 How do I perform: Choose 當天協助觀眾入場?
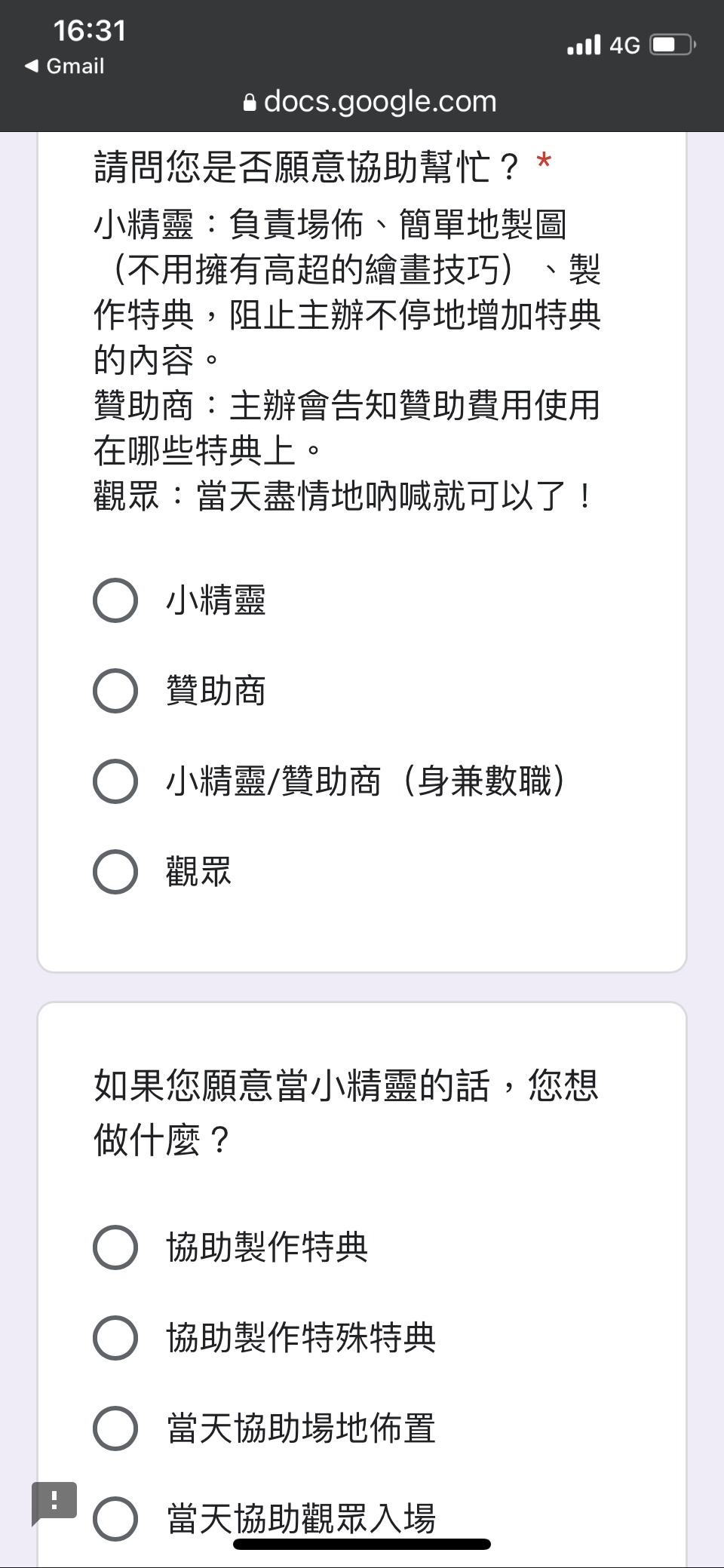115,1519
